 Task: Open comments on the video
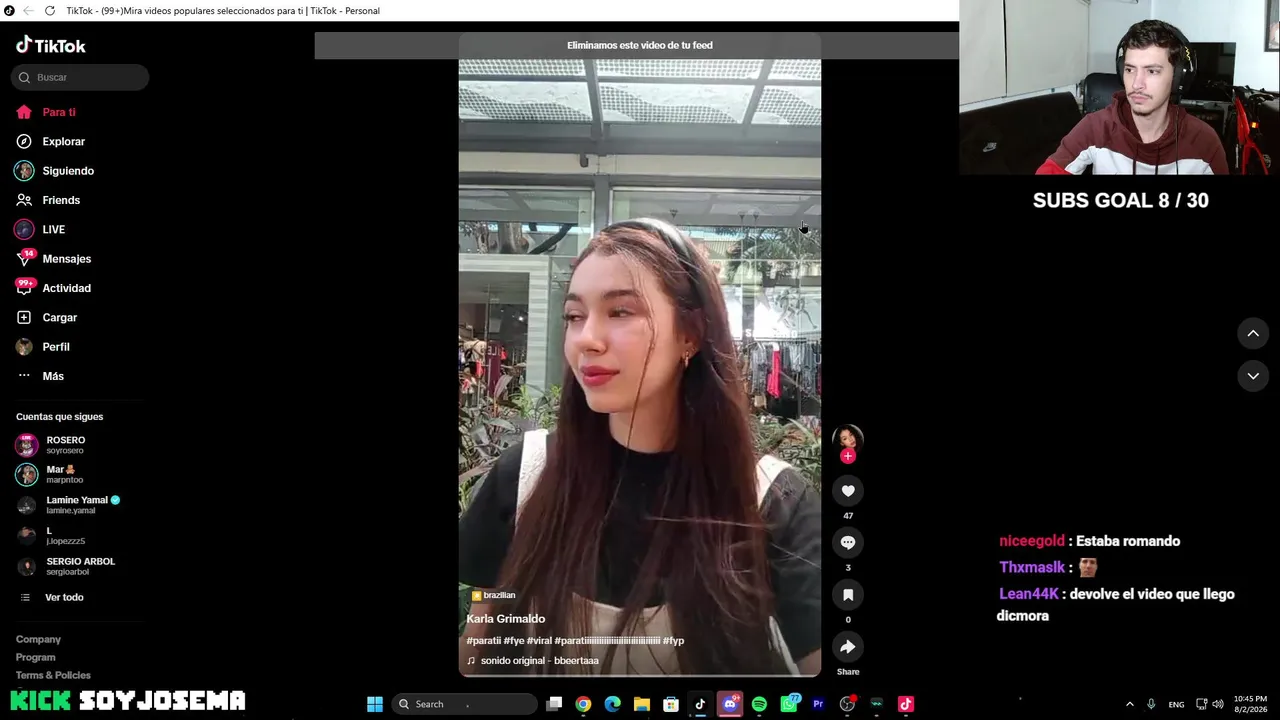[x=848, y=543]
